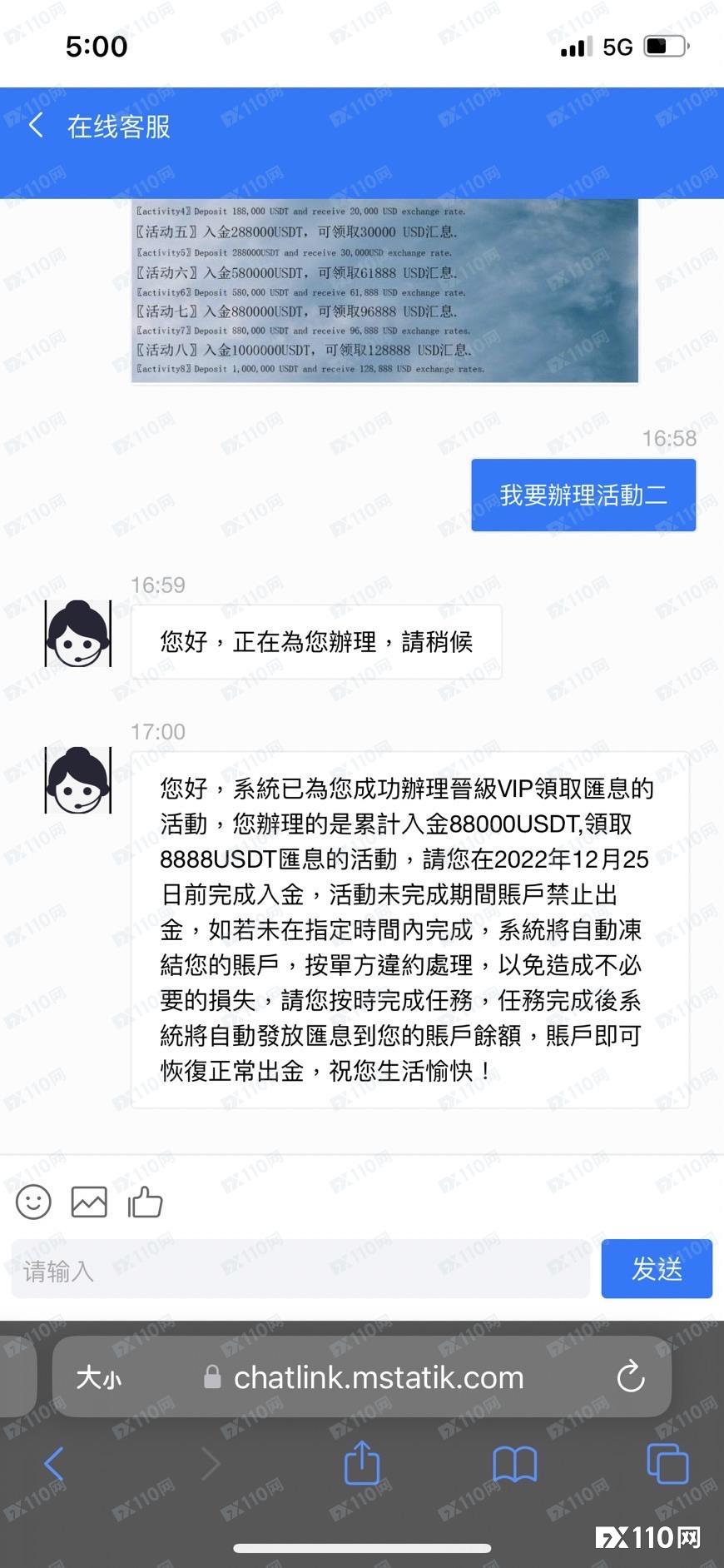Attach a picture to the chat
Viewport: 724px width, 1568px height.
[x=89, y=1202]
